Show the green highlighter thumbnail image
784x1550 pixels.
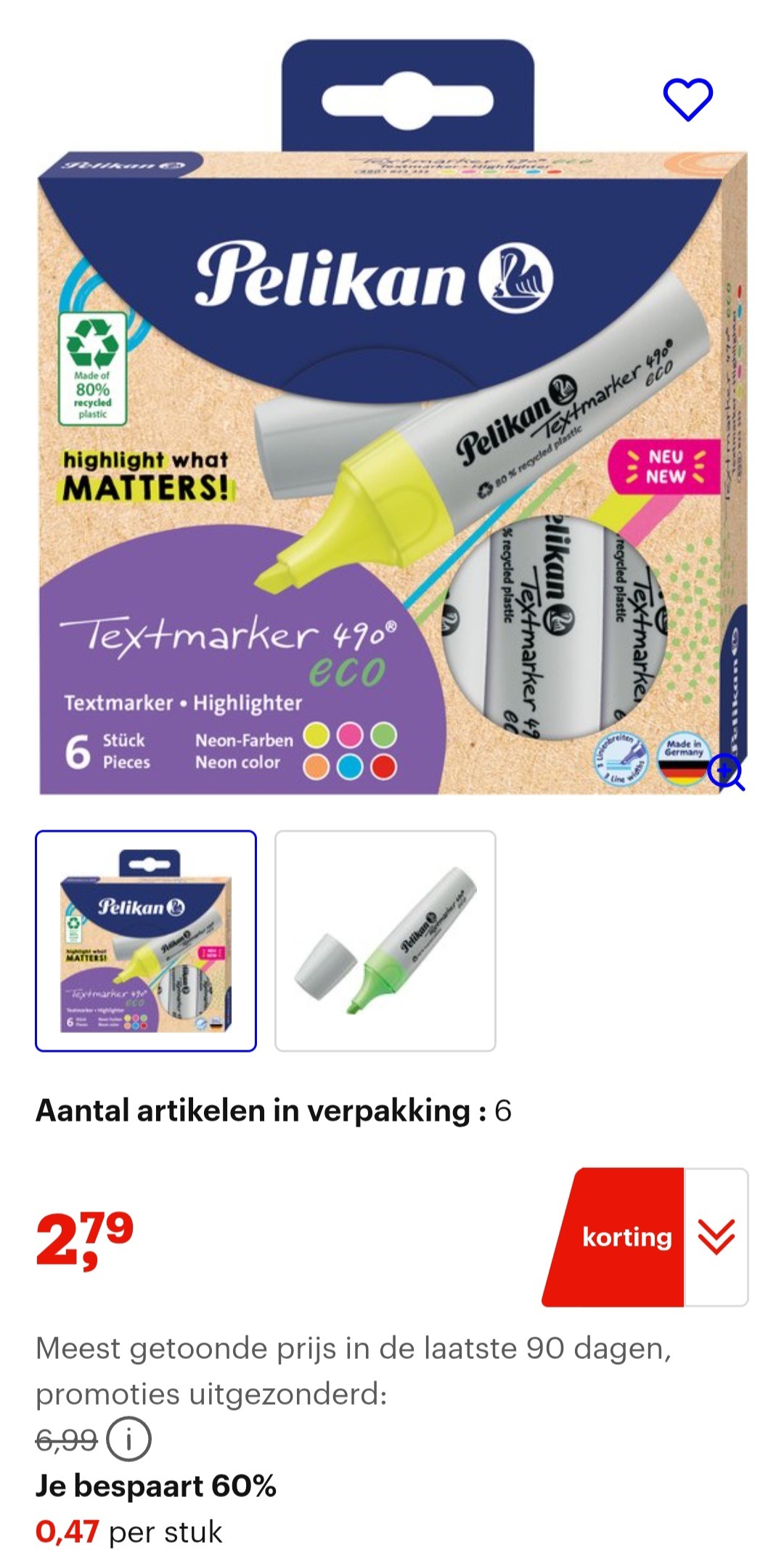point(385,941)
